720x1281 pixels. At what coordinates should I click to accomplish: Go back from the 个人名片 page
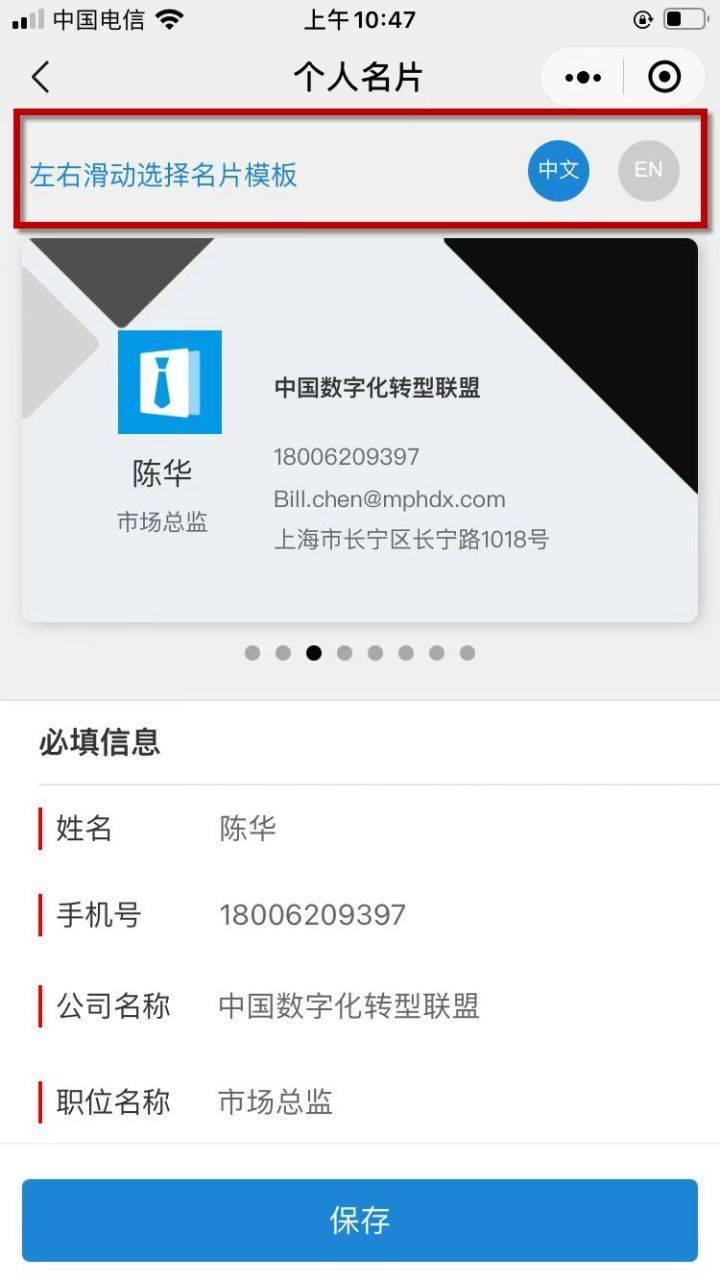pos(41,77)
